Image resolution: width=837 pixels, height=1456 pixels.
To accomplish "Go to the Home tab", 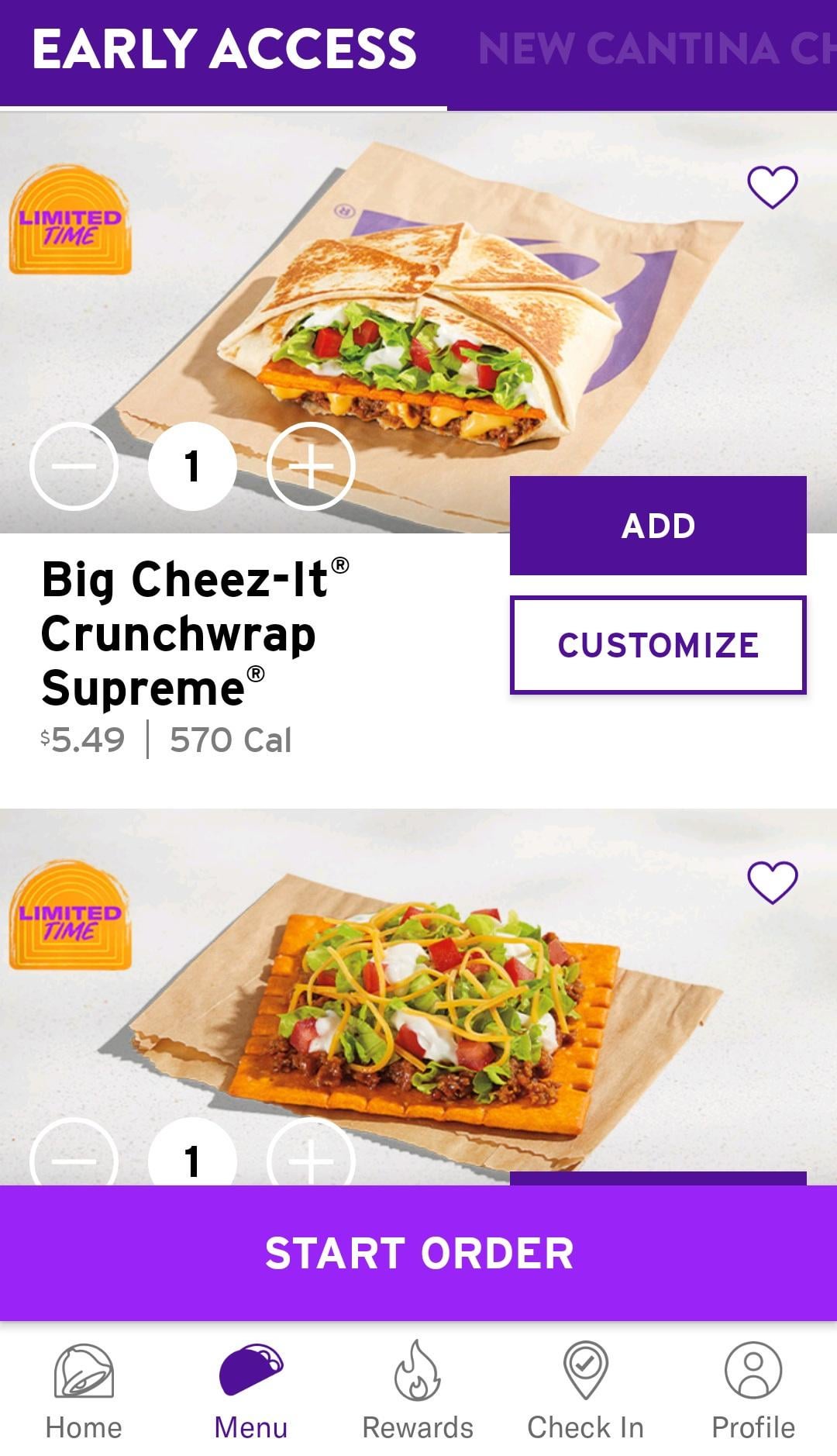I will [x=84, y=1391].
